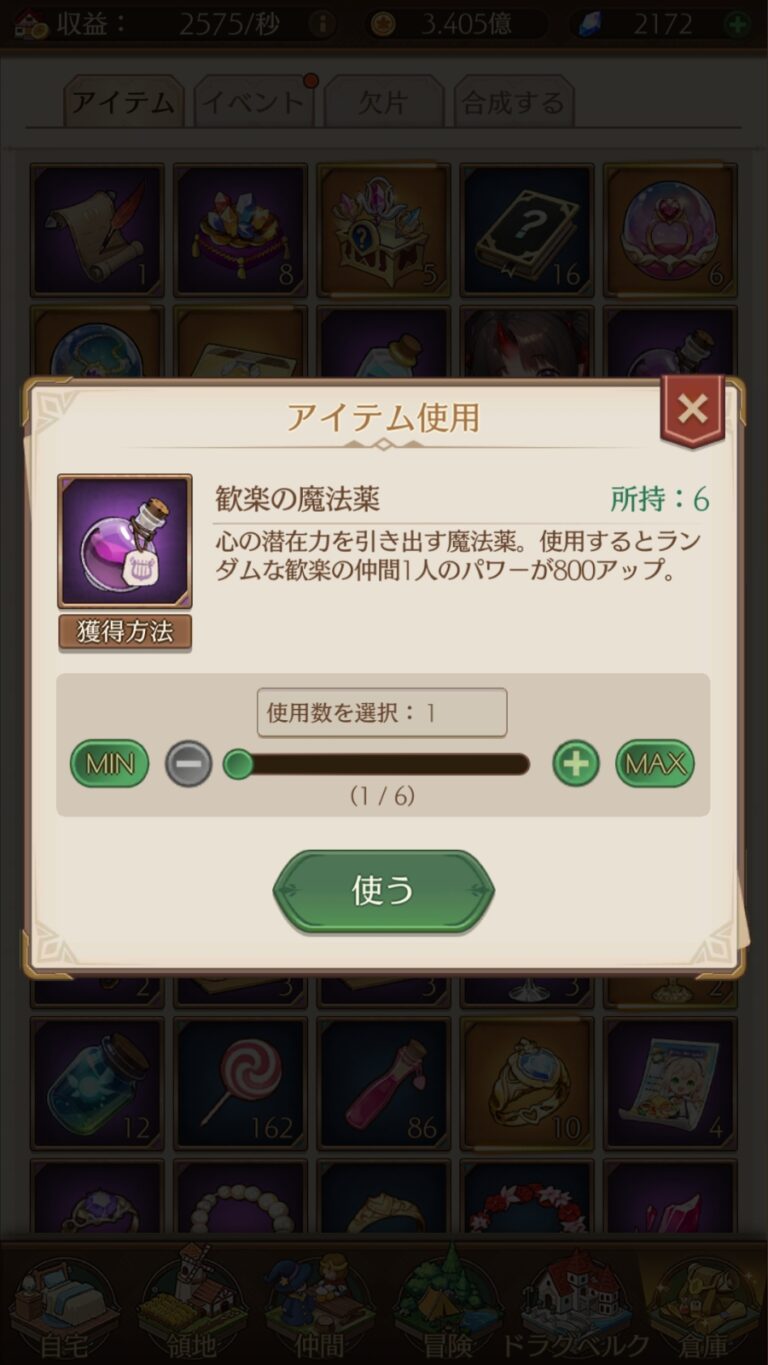Close the アイテム使用 dialog
The height and width of the screenshot is (1365, 768).
(692, 409)
